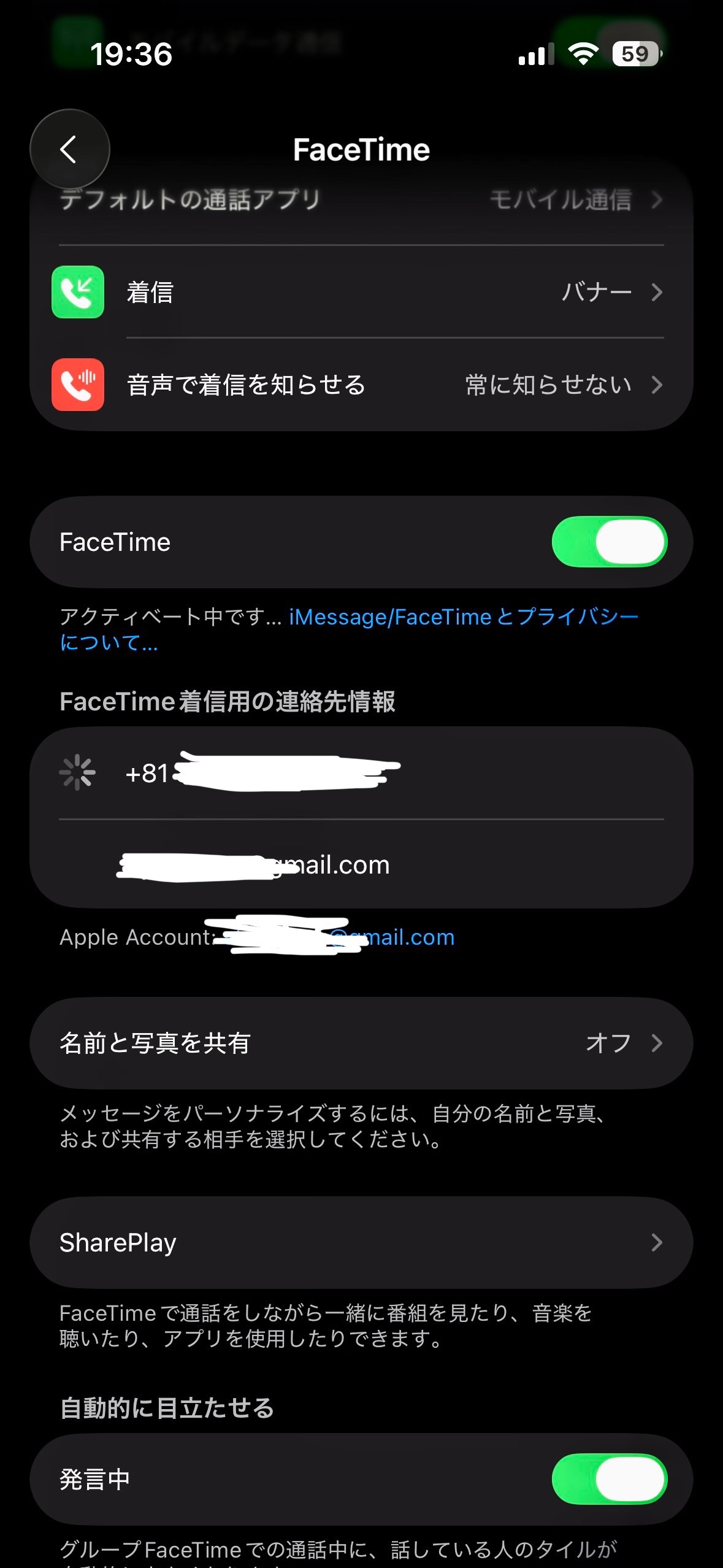This screenshot has height=1568, width=723.
Task: Tap the Apple Account email link
Action: pos(392,937)
